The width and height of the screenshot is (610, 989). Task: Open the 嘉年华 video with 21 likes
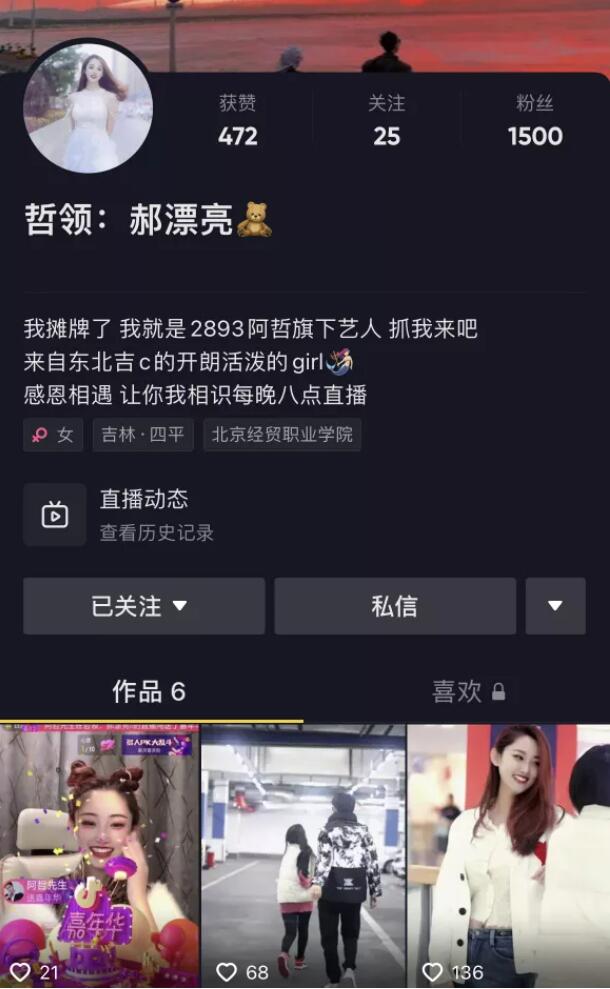[99, 855]
